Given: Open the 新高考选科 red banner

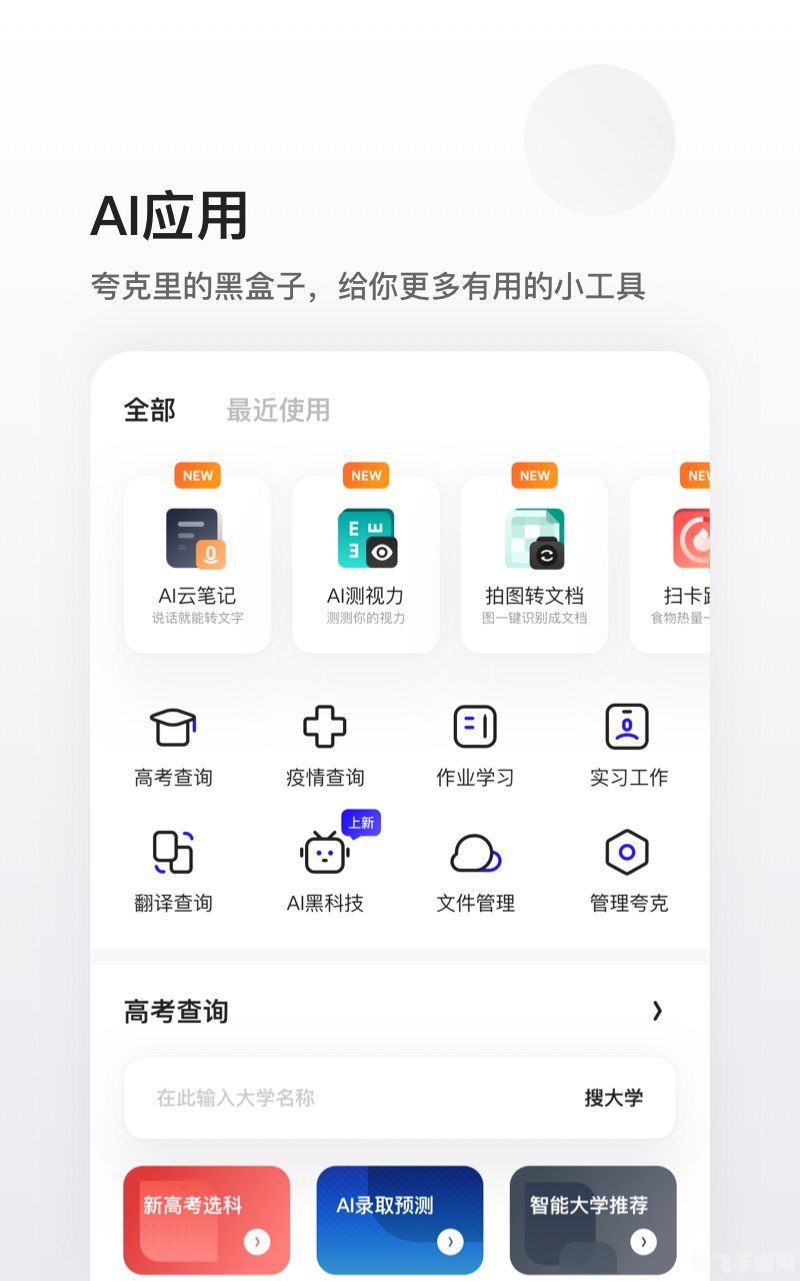Looking at the screenshot, I should click(206, 1220).
